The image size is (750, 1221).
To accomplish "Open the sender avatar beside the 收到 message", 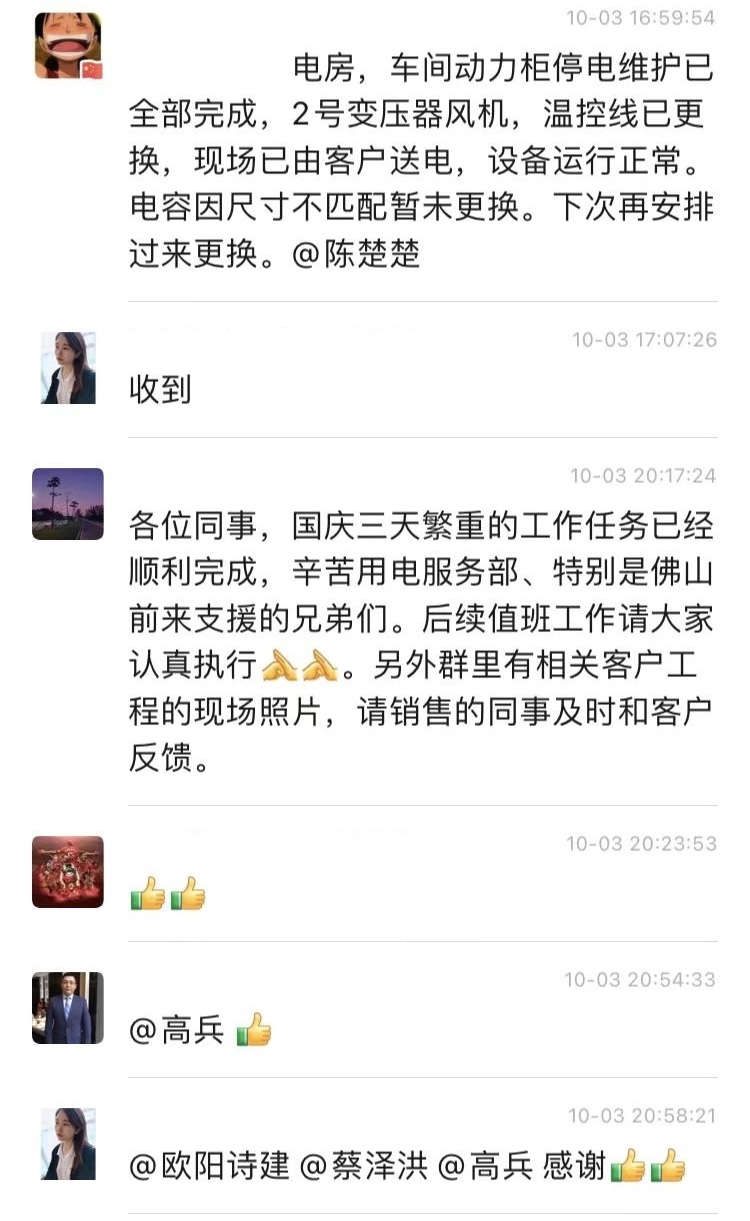I will click(x=68, y=368).
